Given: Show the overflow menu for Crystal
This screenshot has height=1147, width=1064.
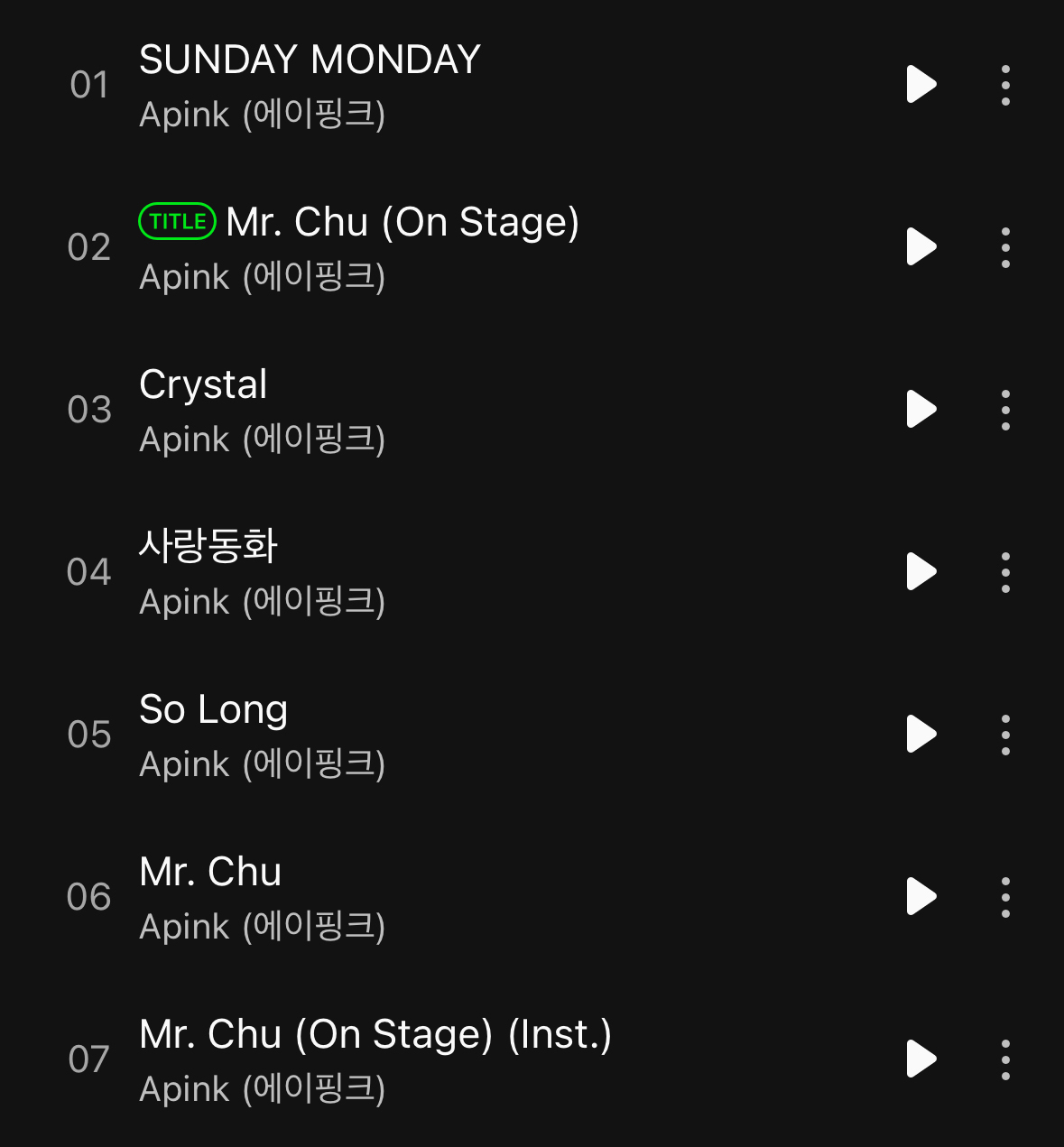Looking at the screenshot, I should [1005, 410].
